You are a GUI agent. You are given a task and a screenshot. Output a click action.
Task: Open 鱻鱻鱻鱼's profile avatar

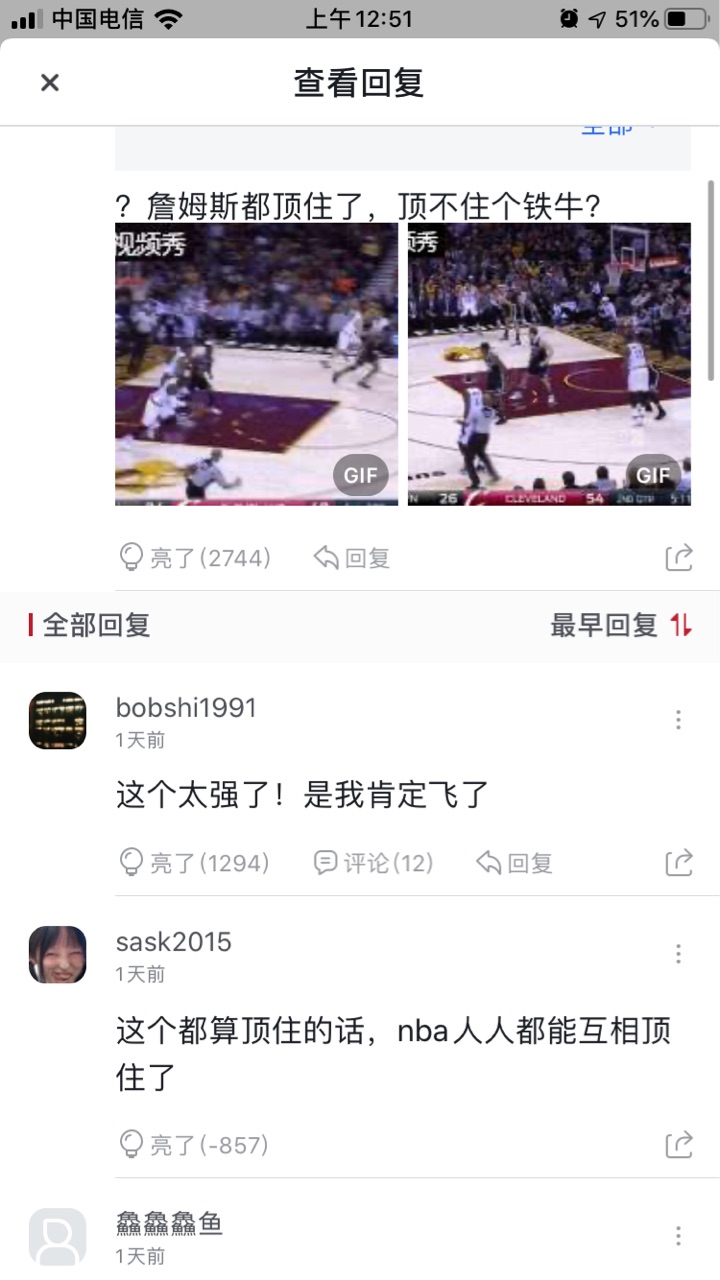[57, 1236]
